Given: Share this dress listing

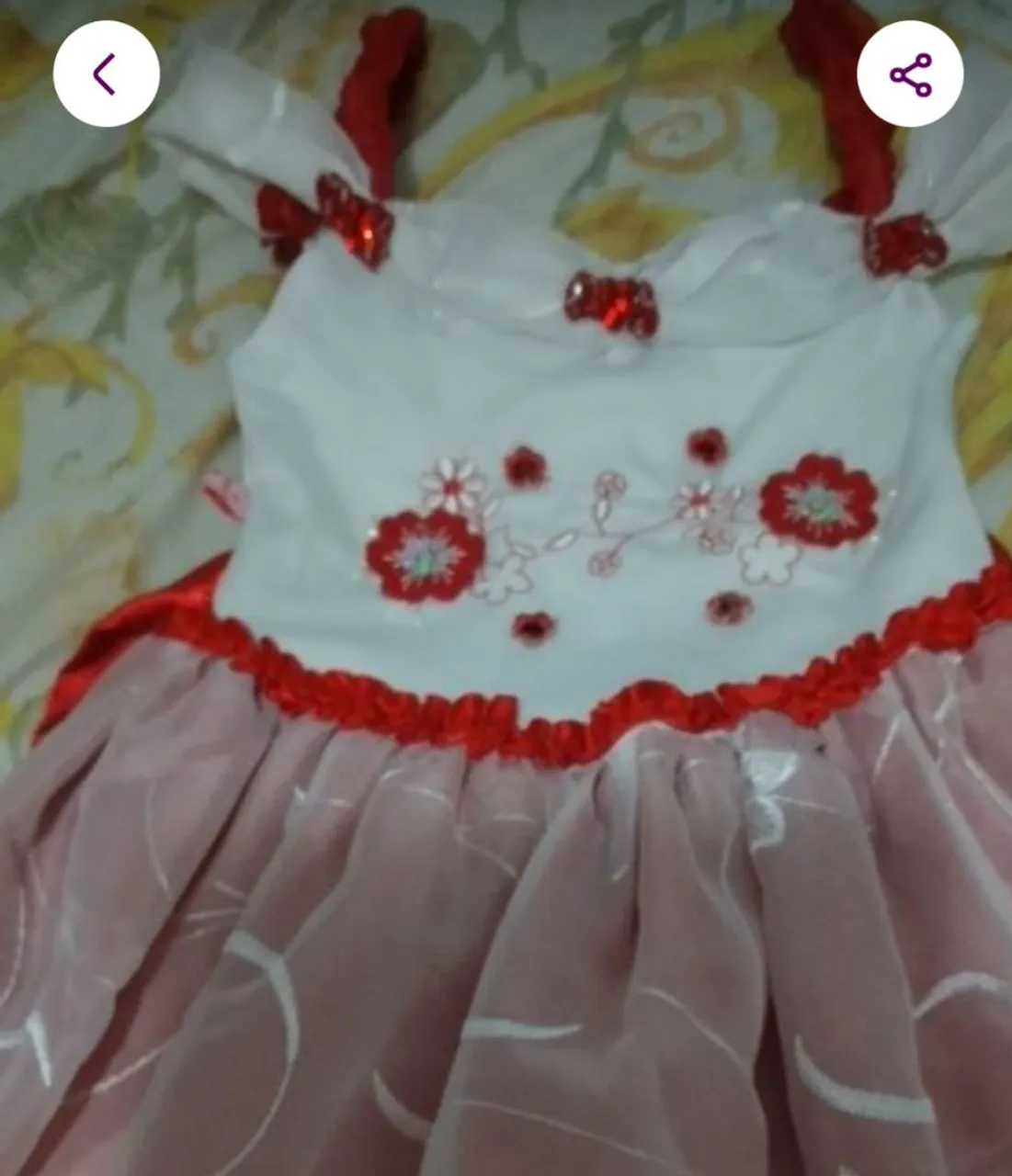Looking at the screenshot, I should click(910, 73).
